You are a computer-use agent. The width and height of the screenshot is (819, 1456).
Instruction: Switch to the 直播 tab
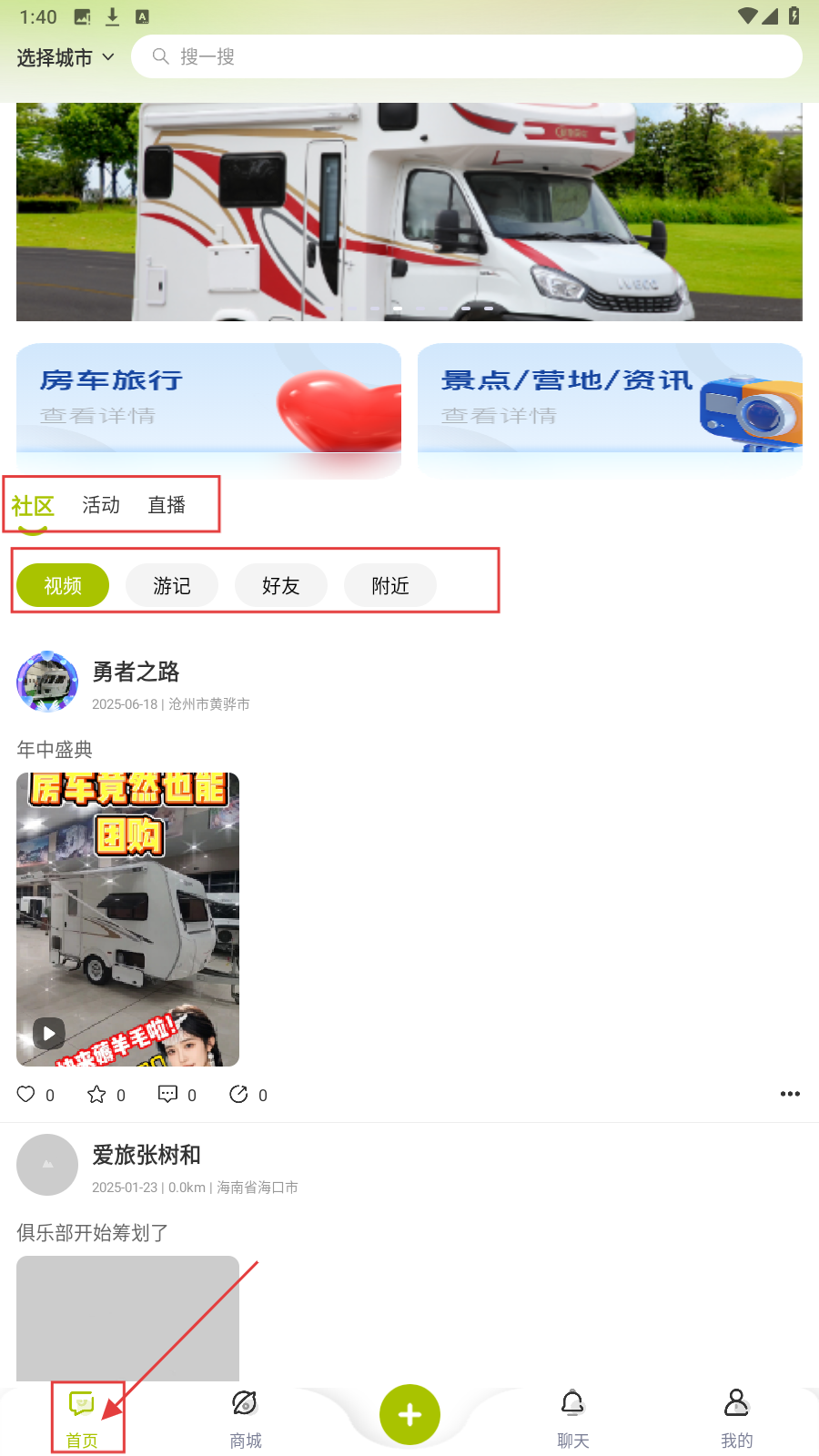point(167,505)
